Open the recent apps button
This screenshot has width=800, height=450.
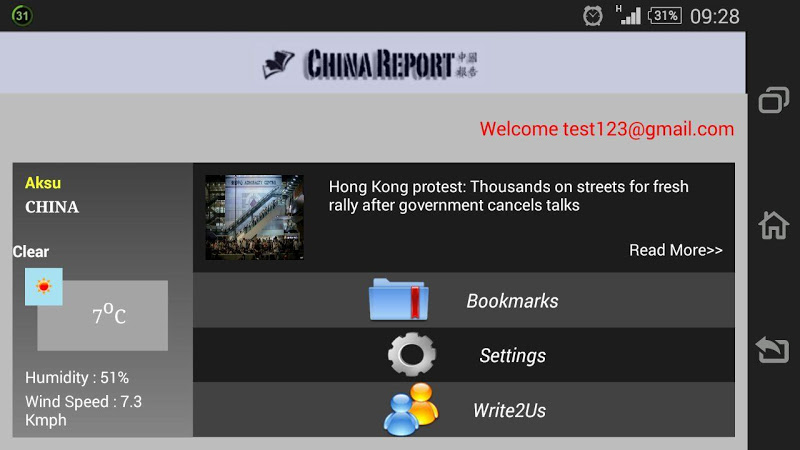[773, 100]
